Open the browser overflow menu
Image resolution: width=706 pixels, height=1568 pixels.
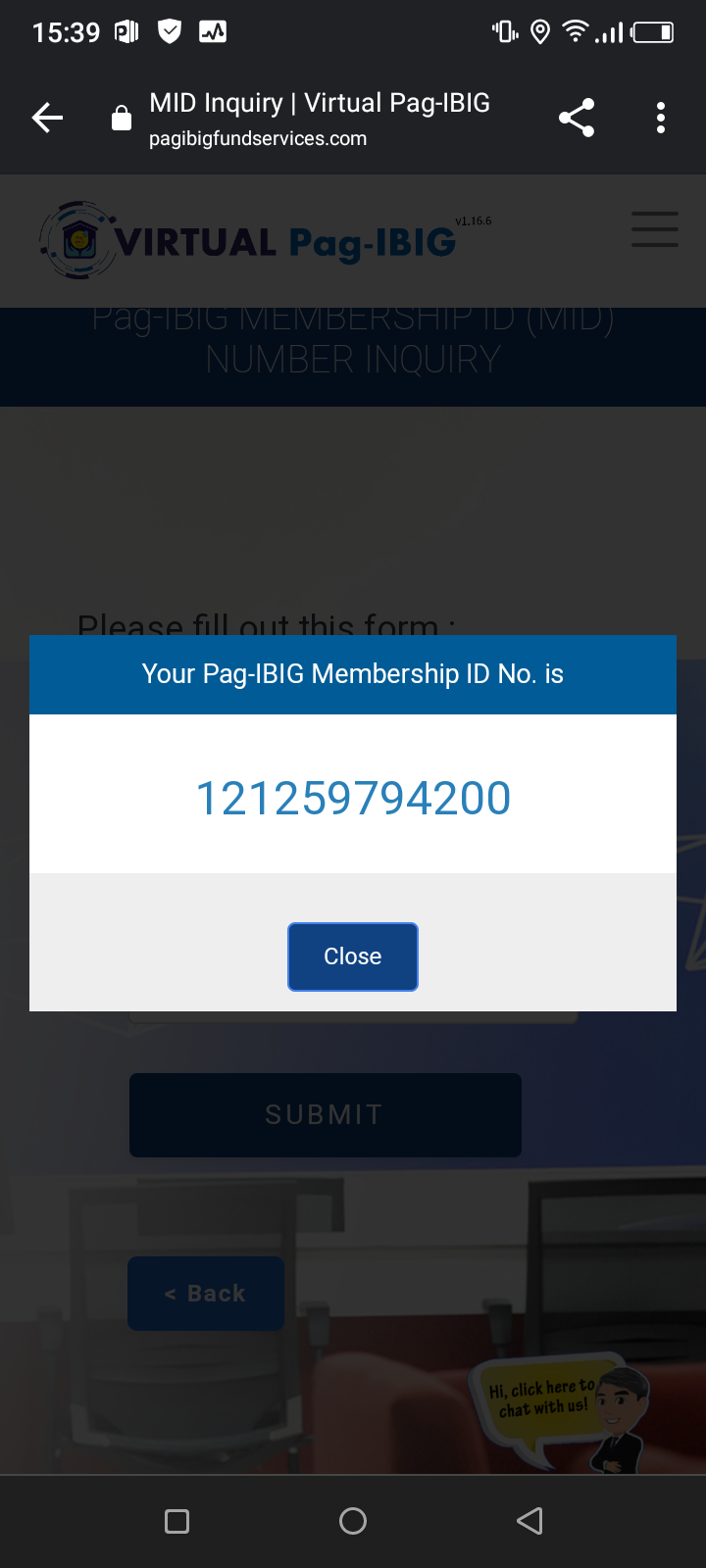pyautogui.click(x=661, y=118)
